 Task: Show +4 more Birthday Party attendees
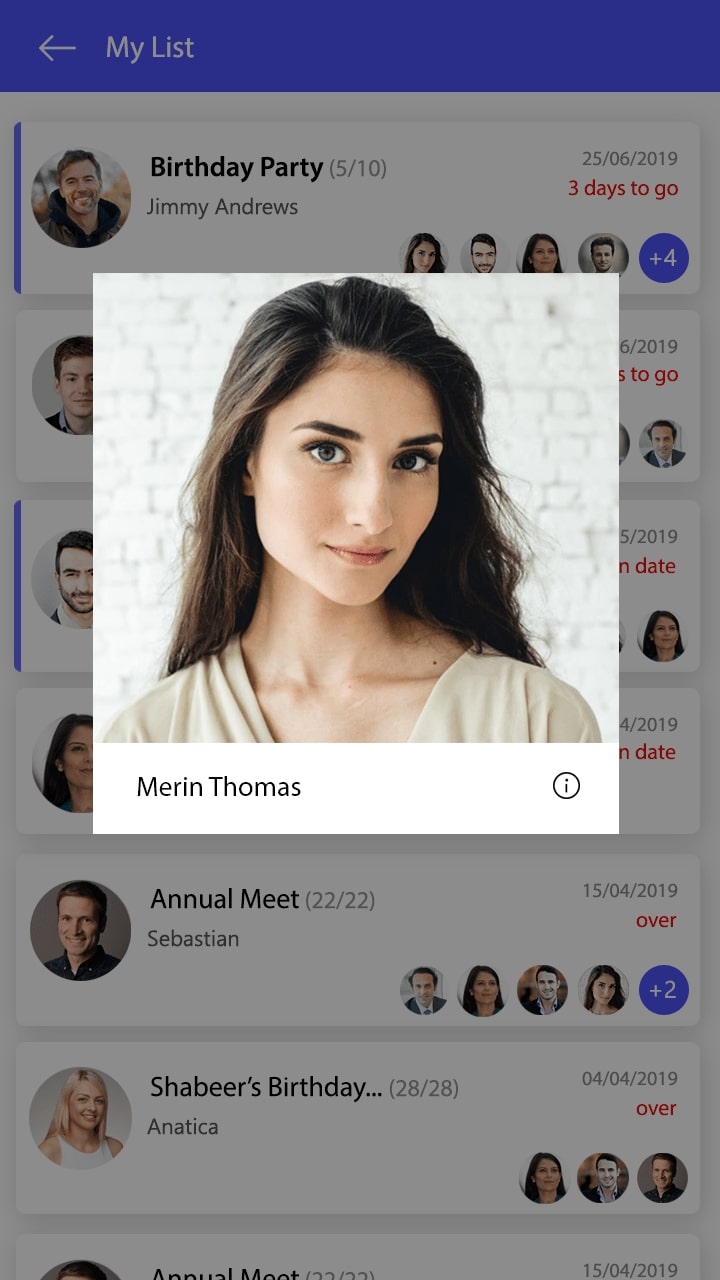click(663, 258)
